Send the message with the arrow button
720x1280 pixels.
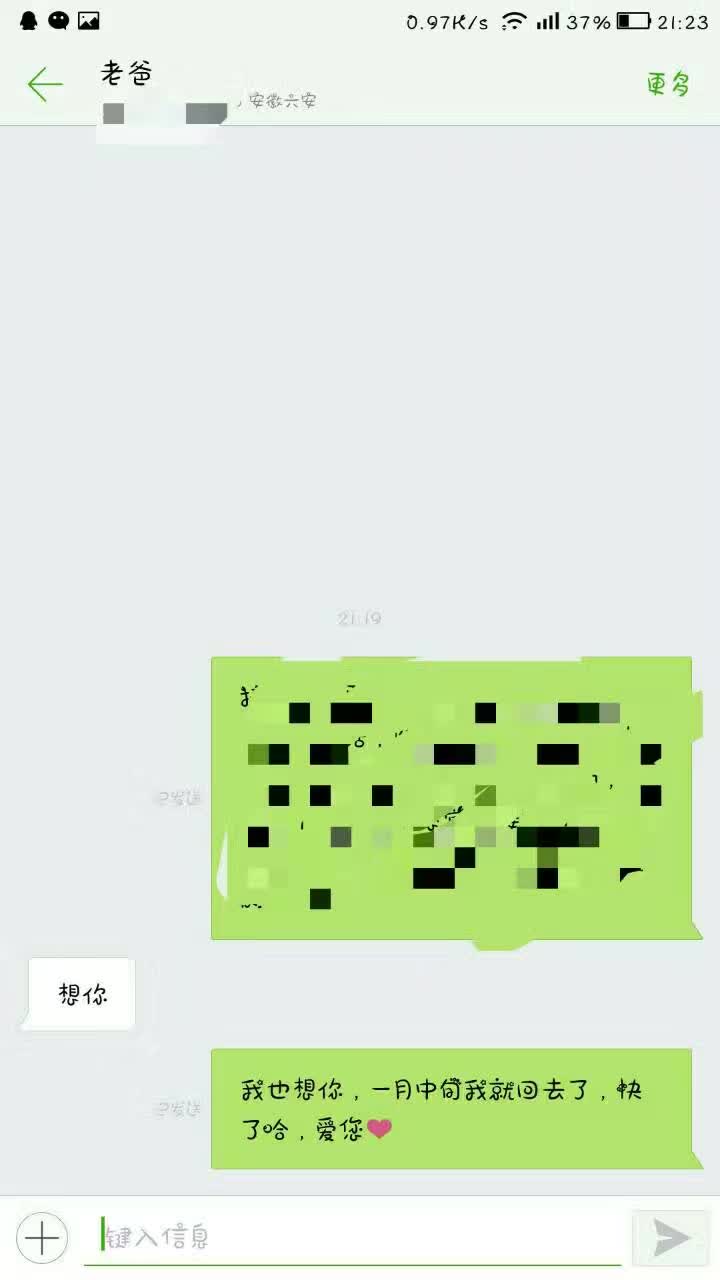point(671,1238)
